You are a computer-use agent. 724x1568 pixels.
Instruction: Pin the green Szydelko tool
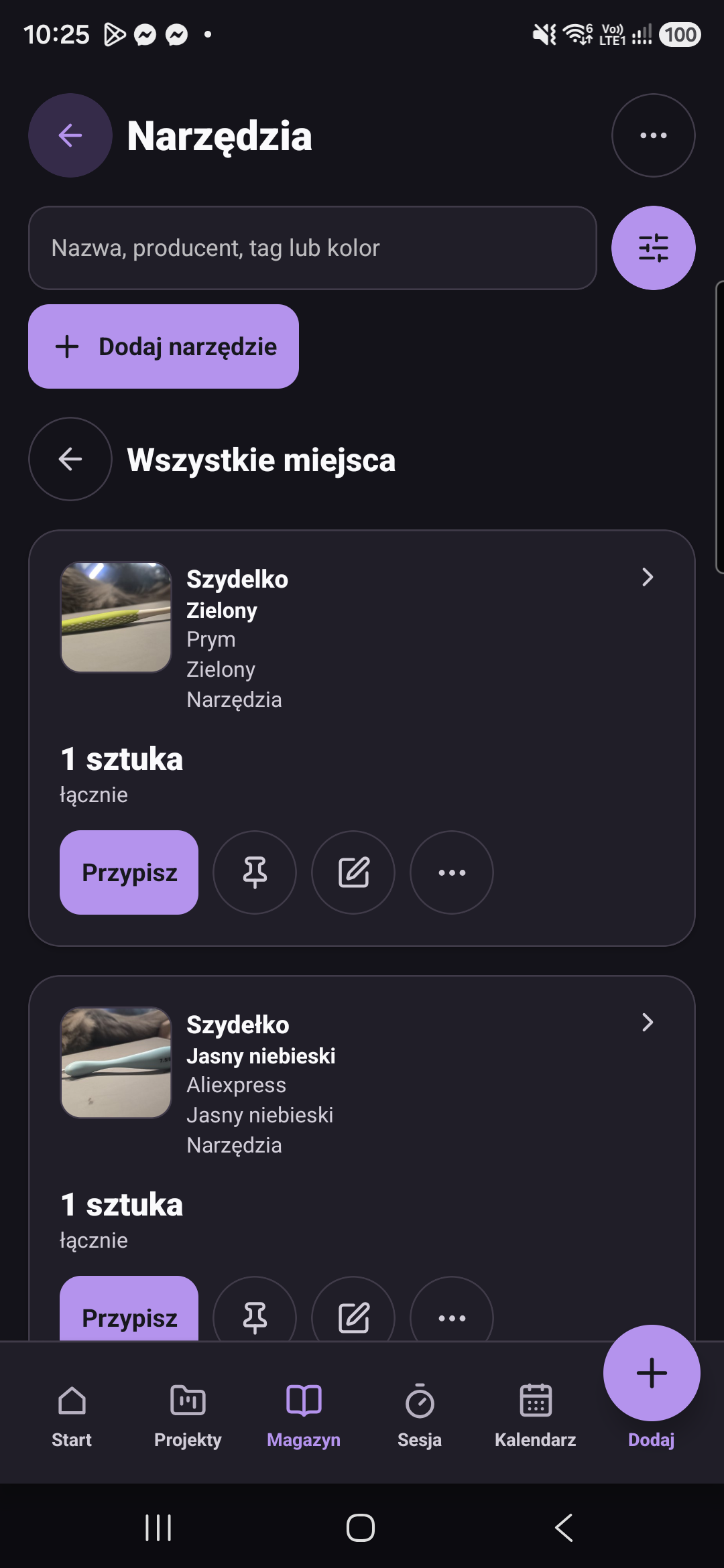point(255,872)
